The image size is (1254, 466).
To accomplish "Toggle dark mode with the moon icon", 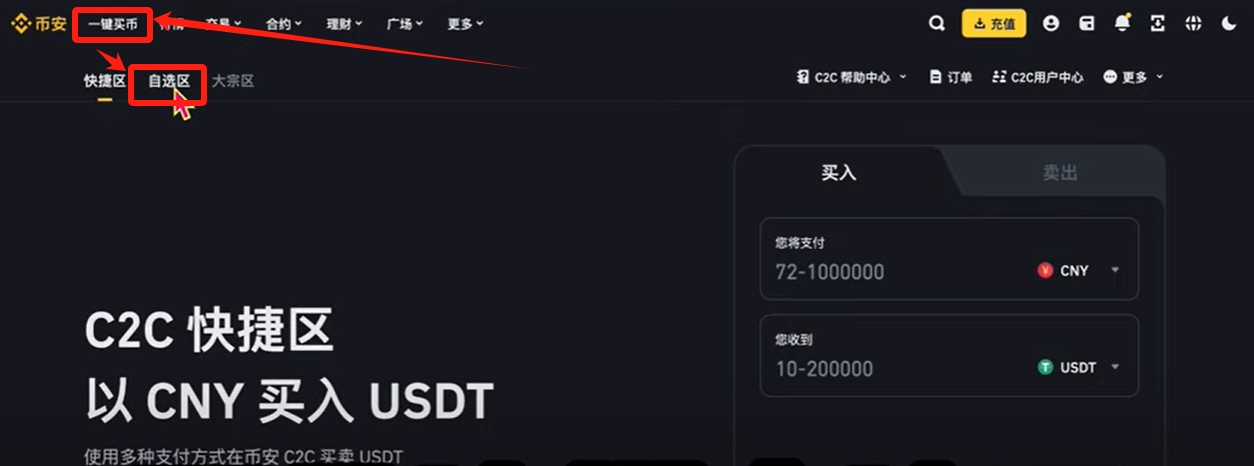I will tap(1229, 24).
